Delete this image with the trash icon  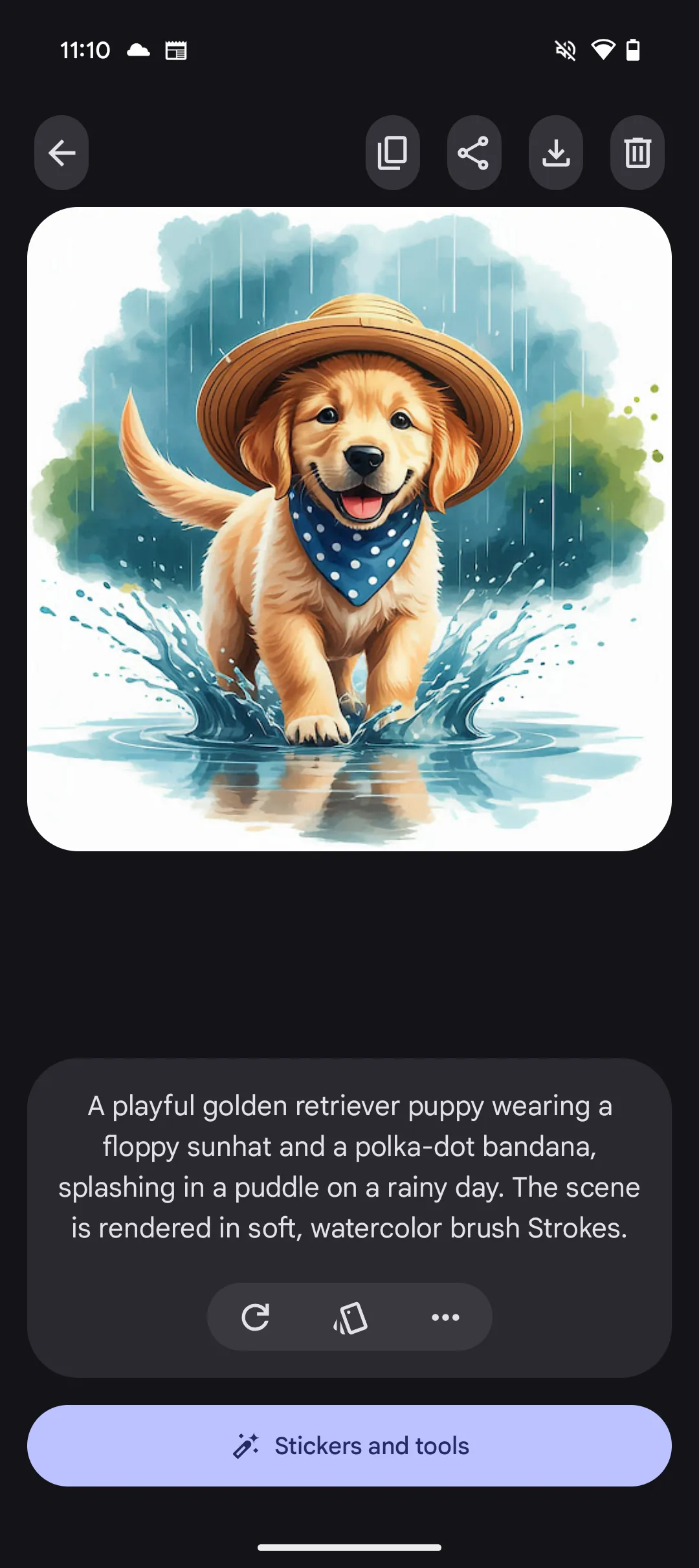tap(638, 153)
